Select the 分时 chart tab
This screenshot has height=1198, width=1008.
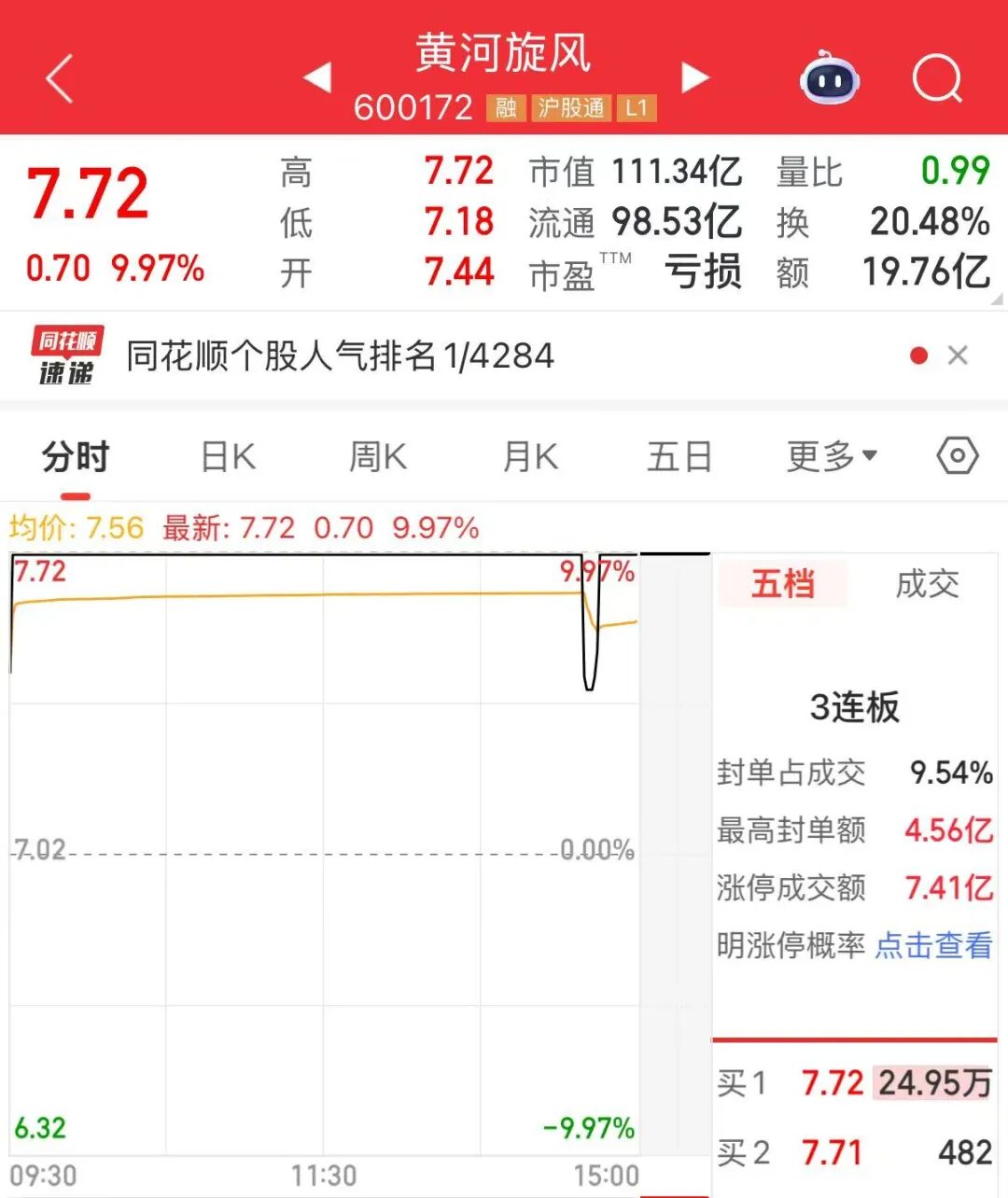pyautogui.click(x=76, y=457)
